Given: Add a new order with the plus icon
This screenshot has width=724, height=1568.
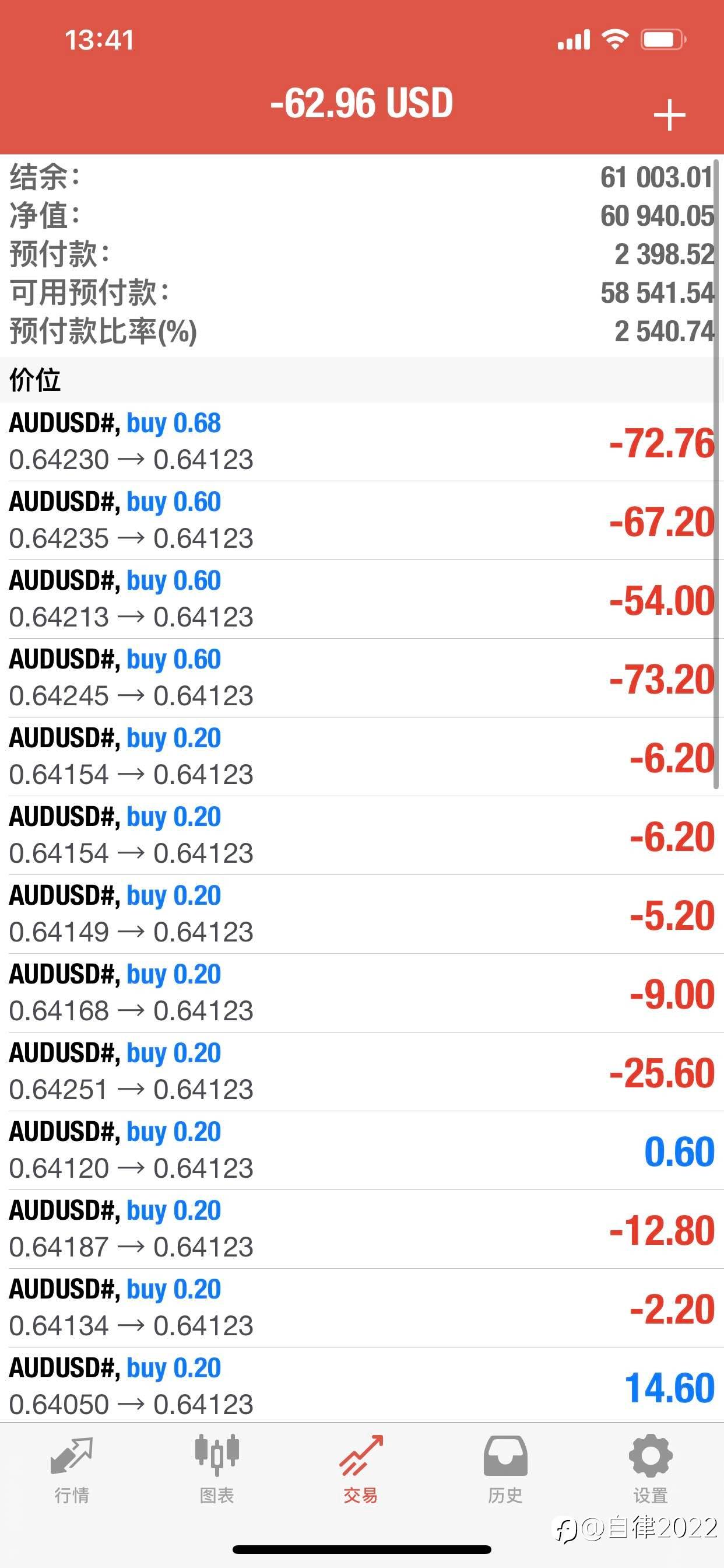Looking at the screenshot, I should tap(669, 114).
